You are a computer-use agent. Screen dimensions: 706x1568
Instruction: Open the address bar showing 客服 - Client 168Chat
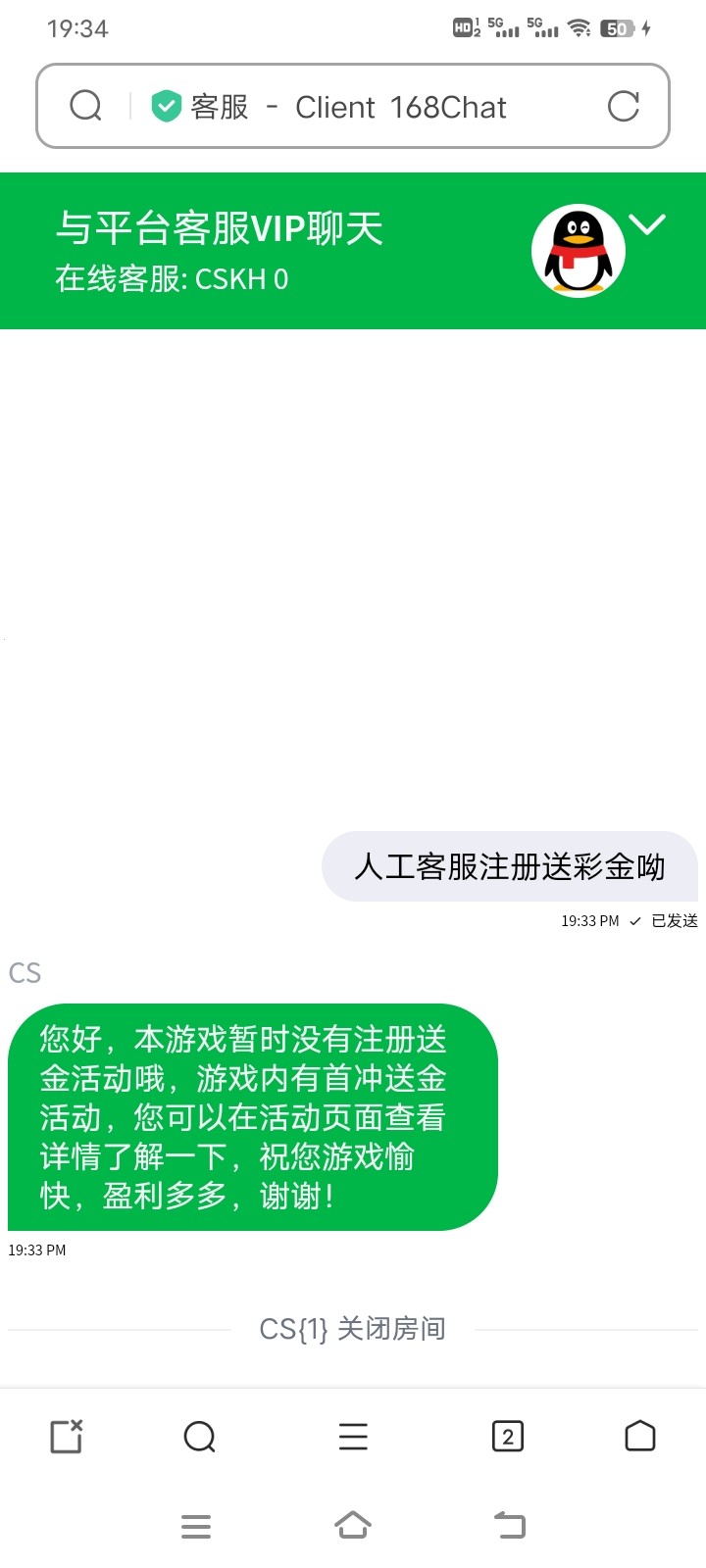(373, 107)
